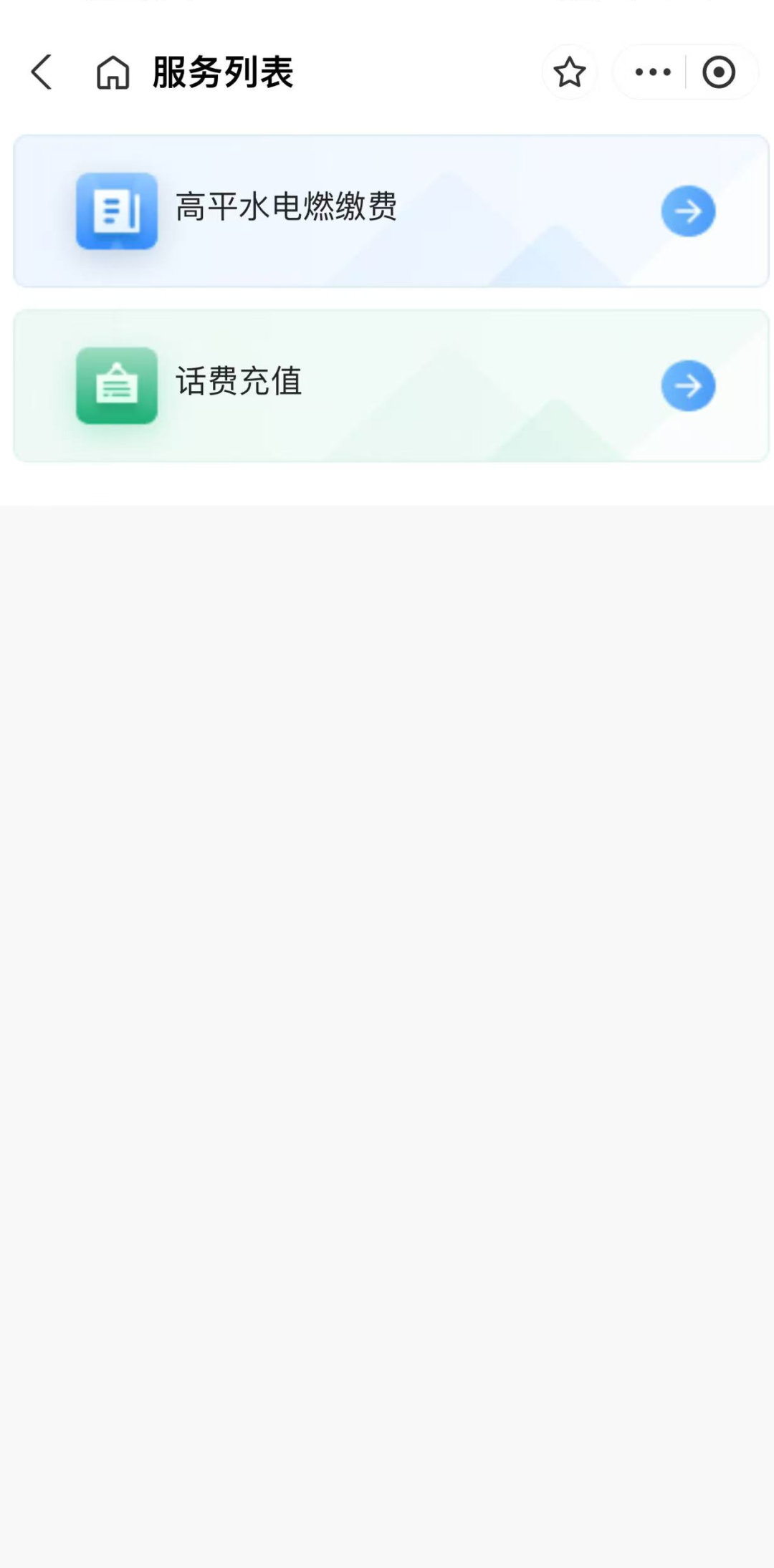The width and height of the screenshot is (774, 1568).
Task: Go back using the back arrow
Action: [42, 72]
